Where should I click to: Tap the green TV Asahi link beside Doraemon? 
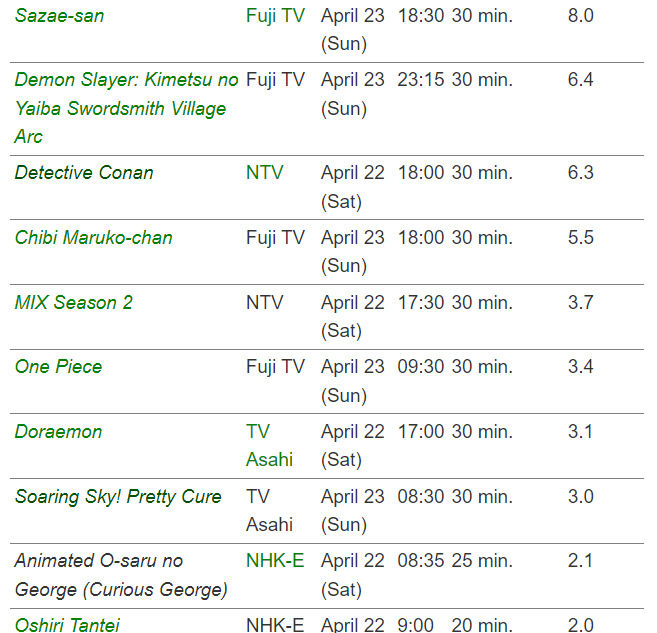click(x=268, y=446)
